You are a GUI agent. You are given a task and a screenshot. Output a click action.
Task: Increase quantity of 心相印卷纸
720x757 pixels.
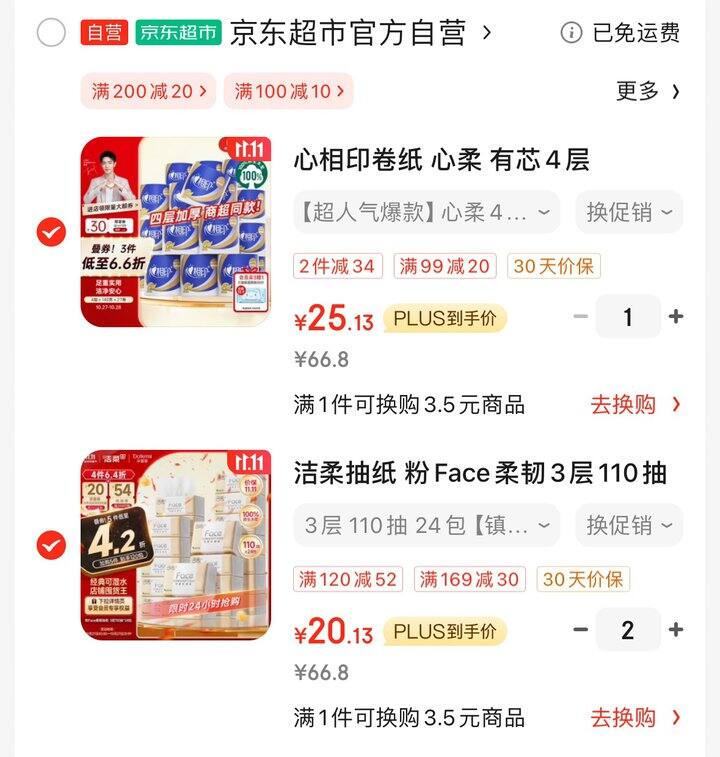676,317
